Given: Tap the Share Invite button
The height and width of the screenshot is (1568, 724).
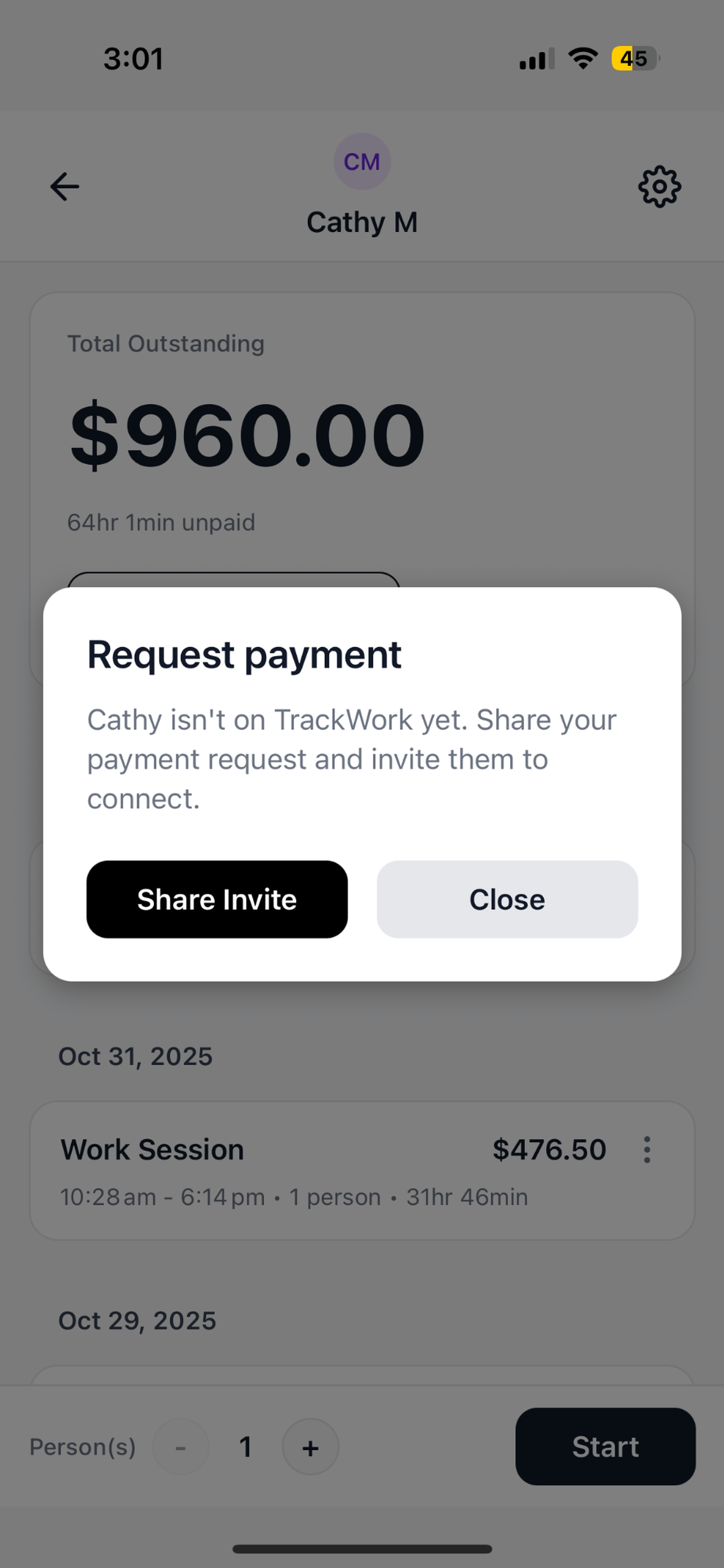Looking at the screenshot, I should 217,899.
